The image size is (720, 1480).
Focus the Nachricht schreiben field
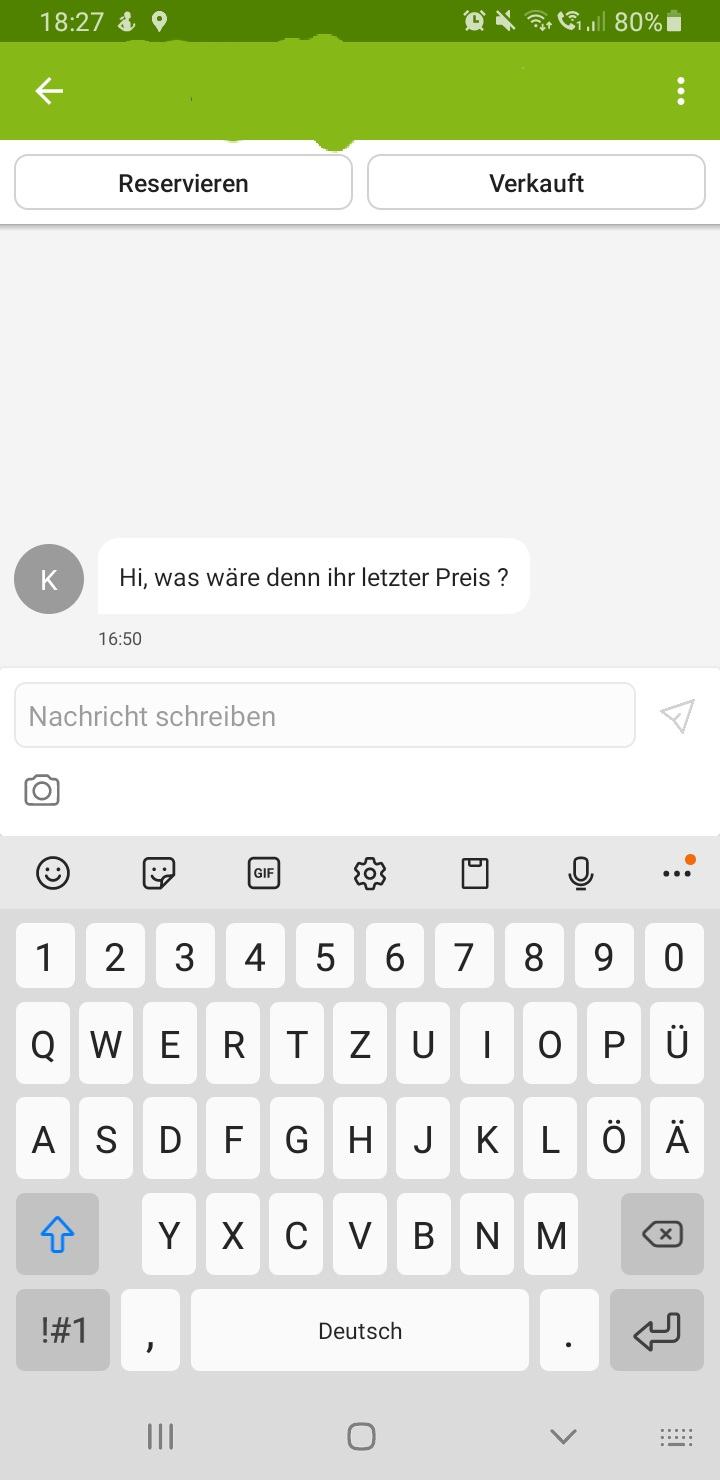click(325, 715)
